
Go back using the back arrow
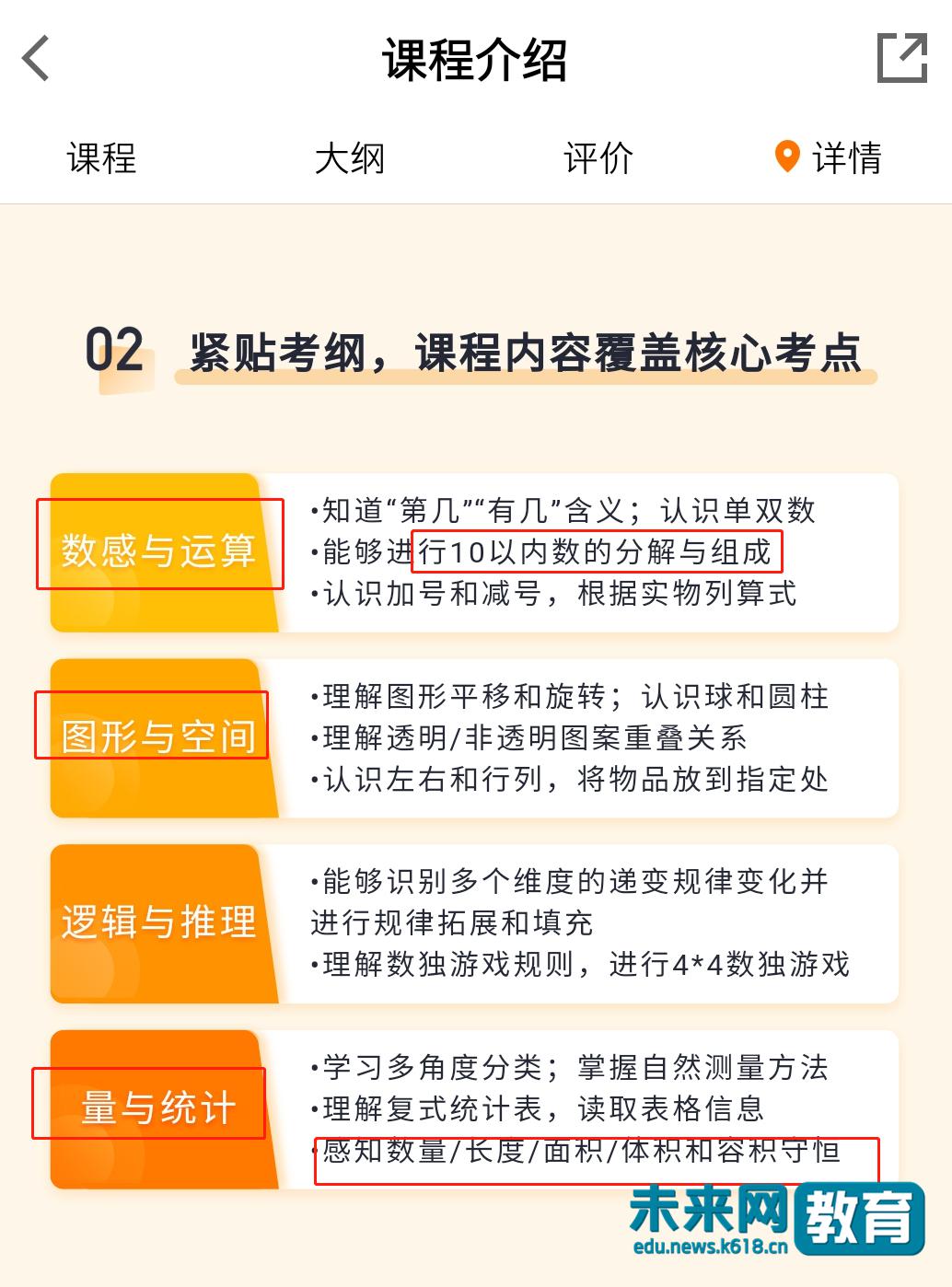[x=36, y=59]
